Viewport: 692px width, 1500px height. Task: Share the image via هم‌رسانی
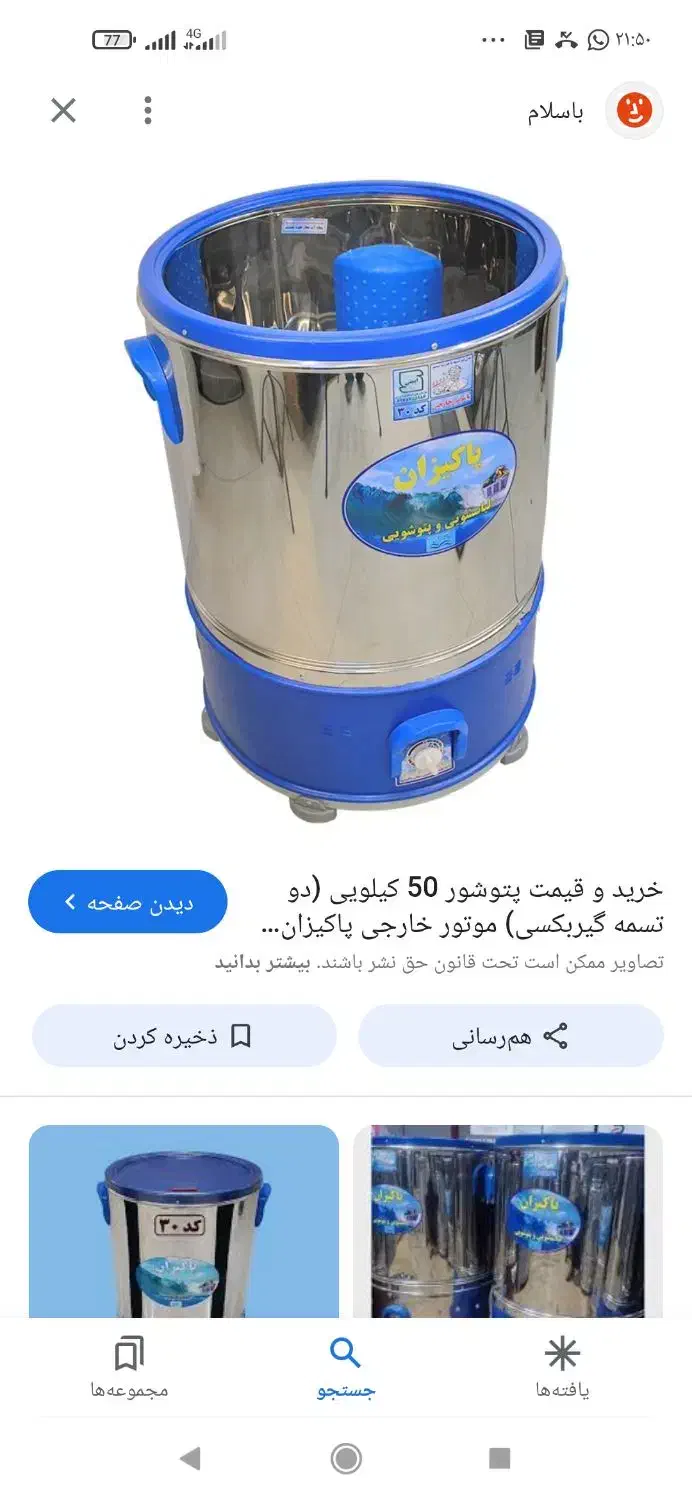coord(510,1036)
